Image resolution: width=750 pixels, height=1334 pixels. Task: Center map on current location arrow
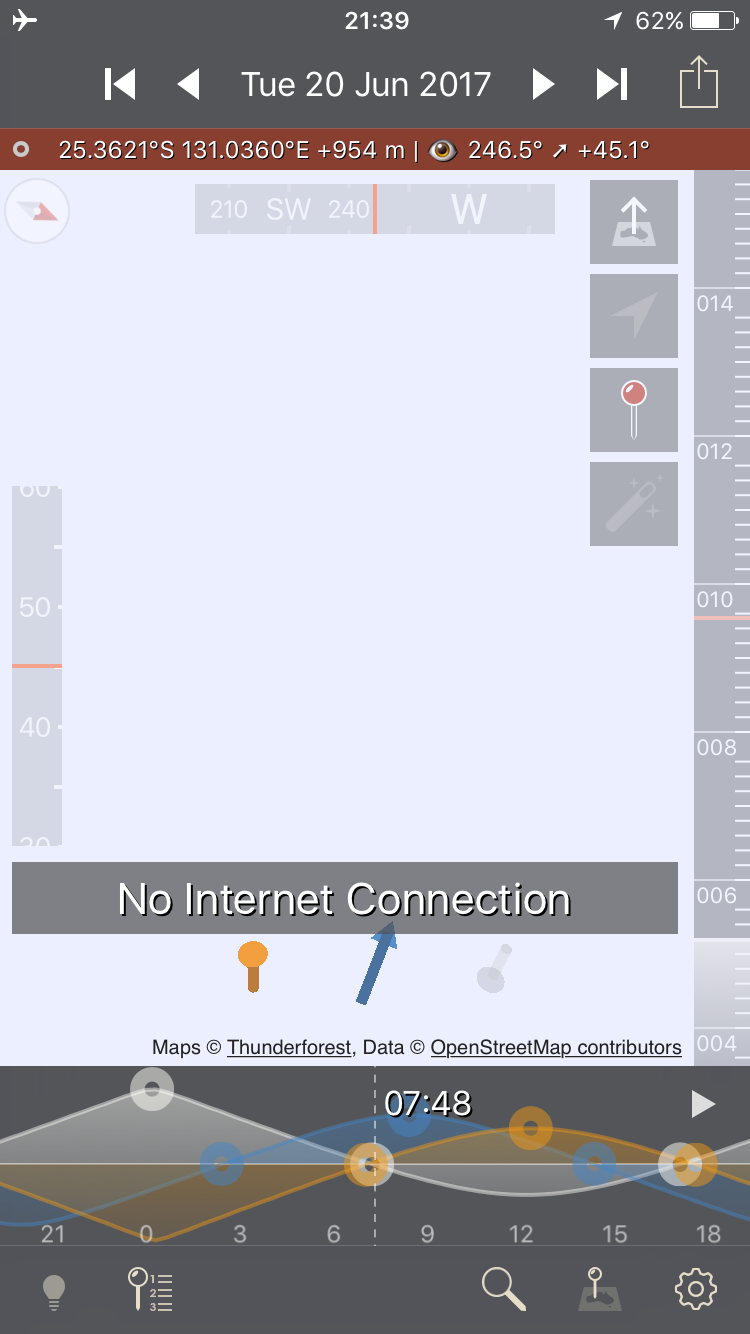click(634, 316)
